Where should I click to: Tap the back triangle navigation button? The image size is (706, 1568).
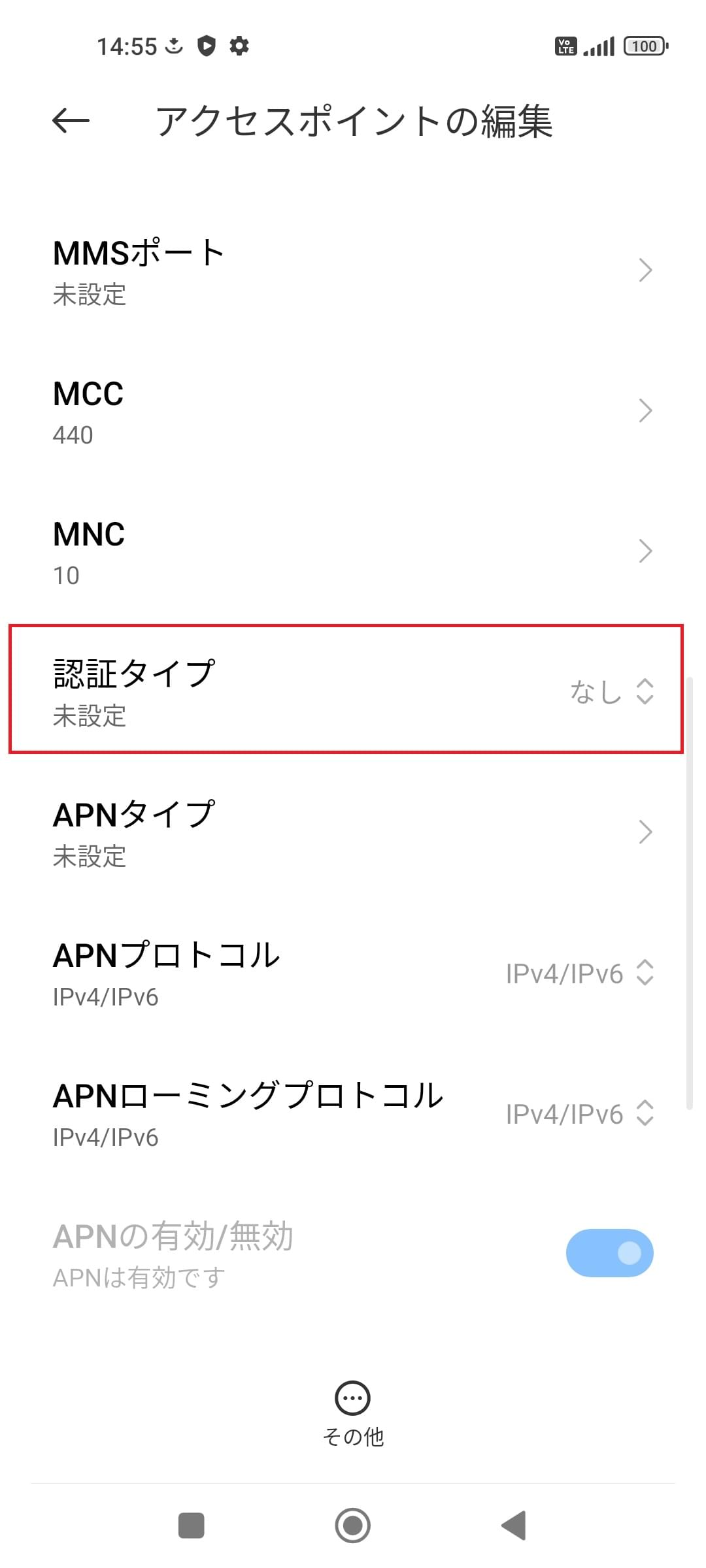[514, 1527]
